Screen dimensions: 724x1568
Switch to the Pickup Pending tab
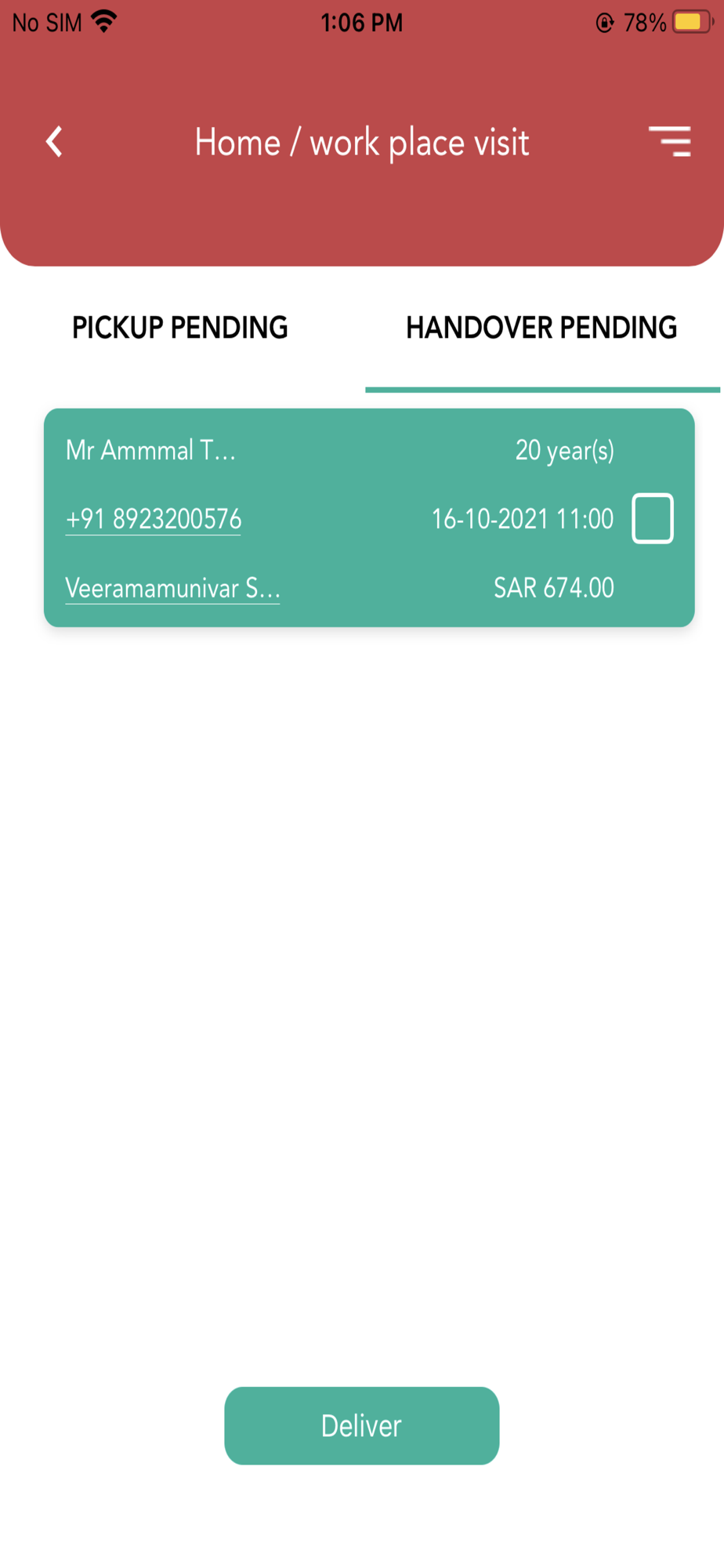click(x=180, y=328)
